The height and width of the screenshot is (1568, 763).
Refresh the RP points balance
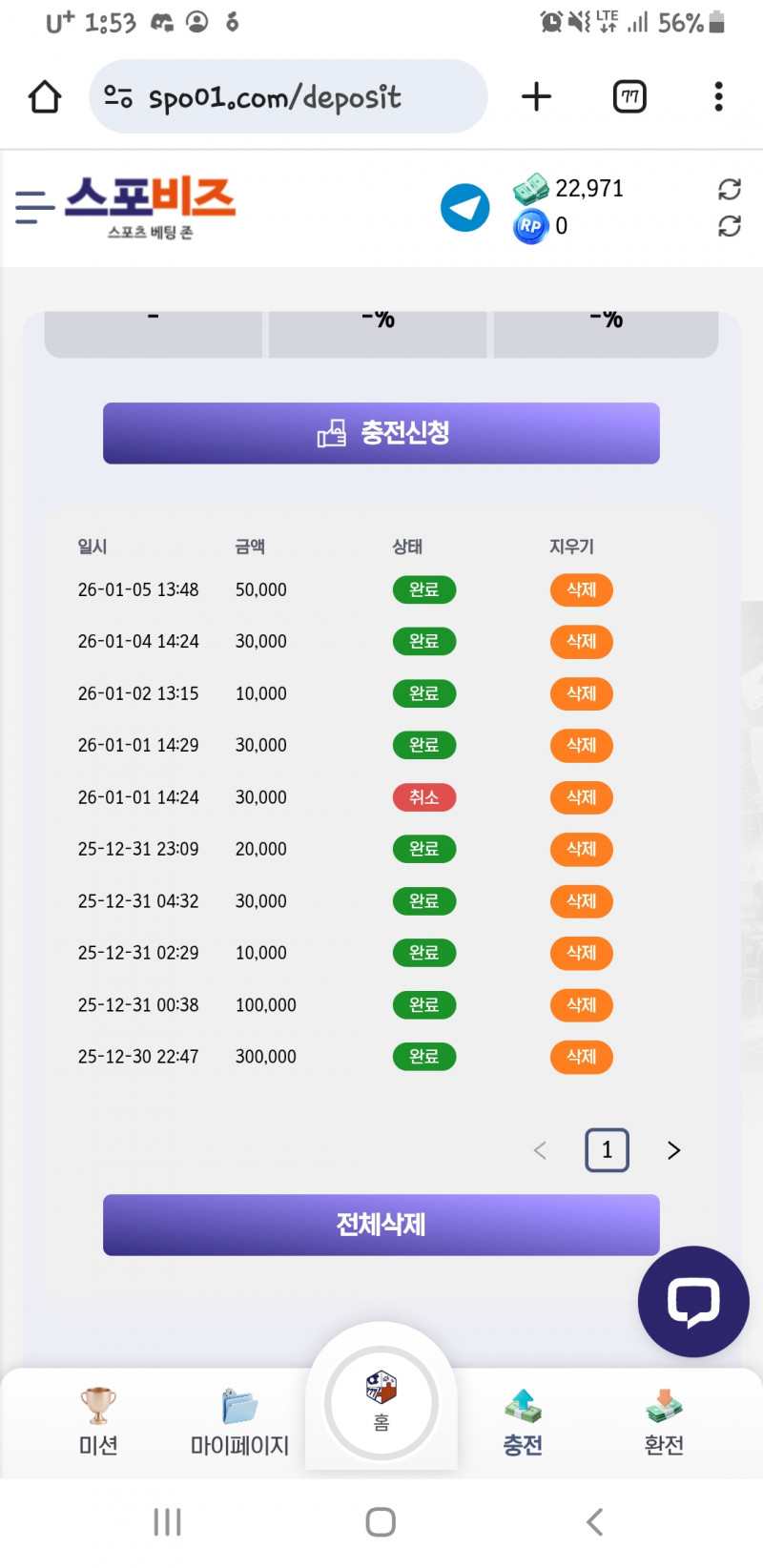click(729, 226)
